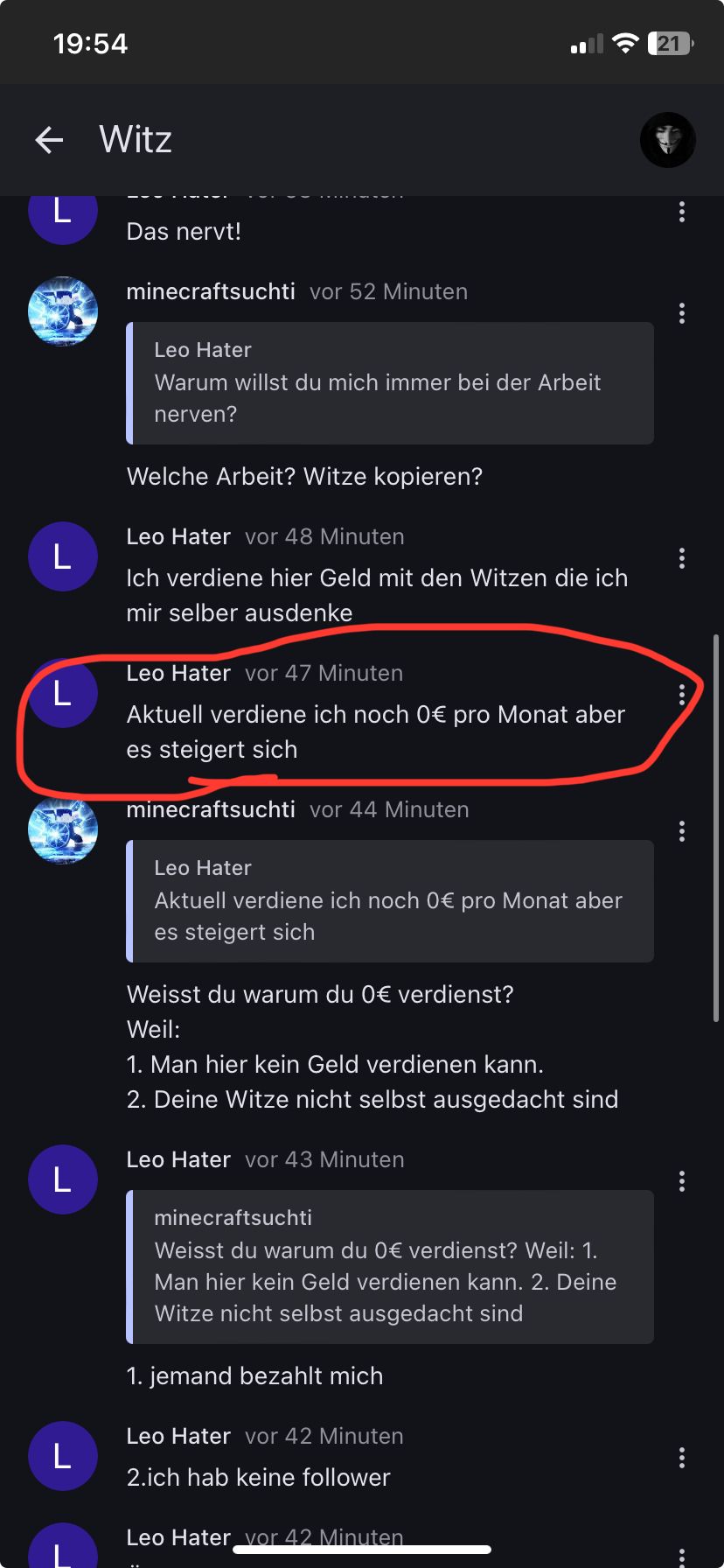This screenshot has width=724, height=1568.
Task: Jump to quoted 'Weisst du warum' message
Action: pos(390,1266)
